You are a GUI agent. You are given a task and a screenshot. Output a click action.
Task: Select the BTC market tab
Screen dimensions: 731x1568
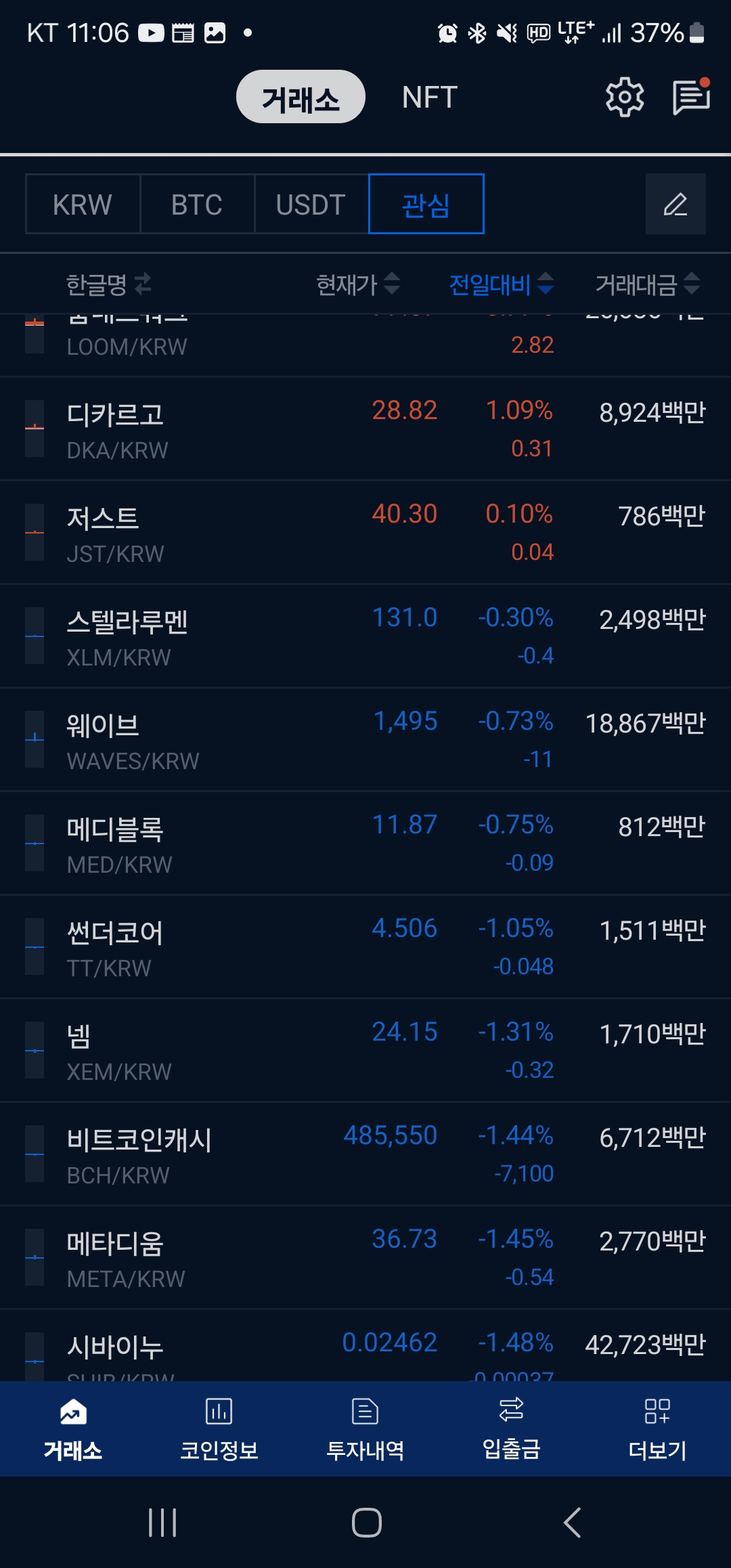(x=197, y=204)
